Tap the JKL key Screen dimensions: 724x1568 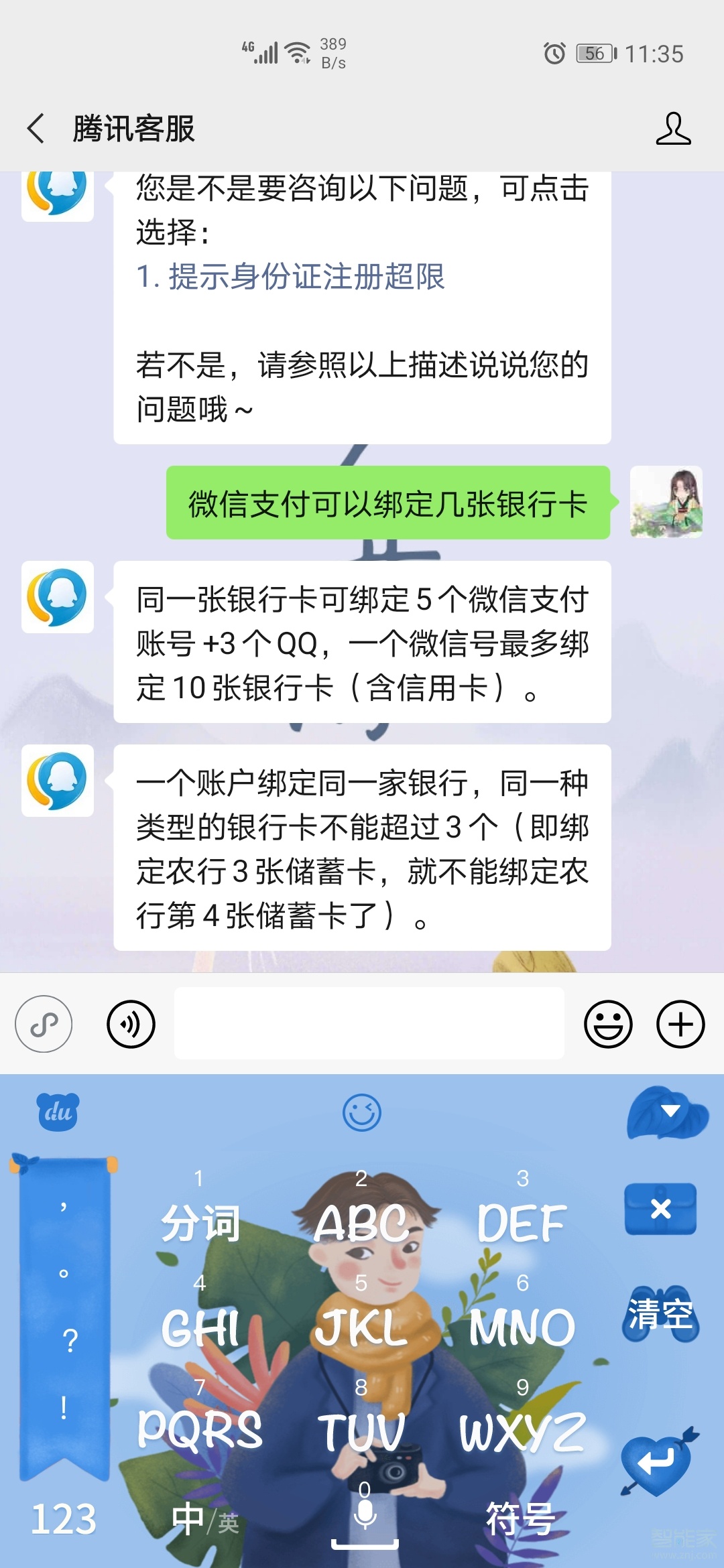[362, 1327]
